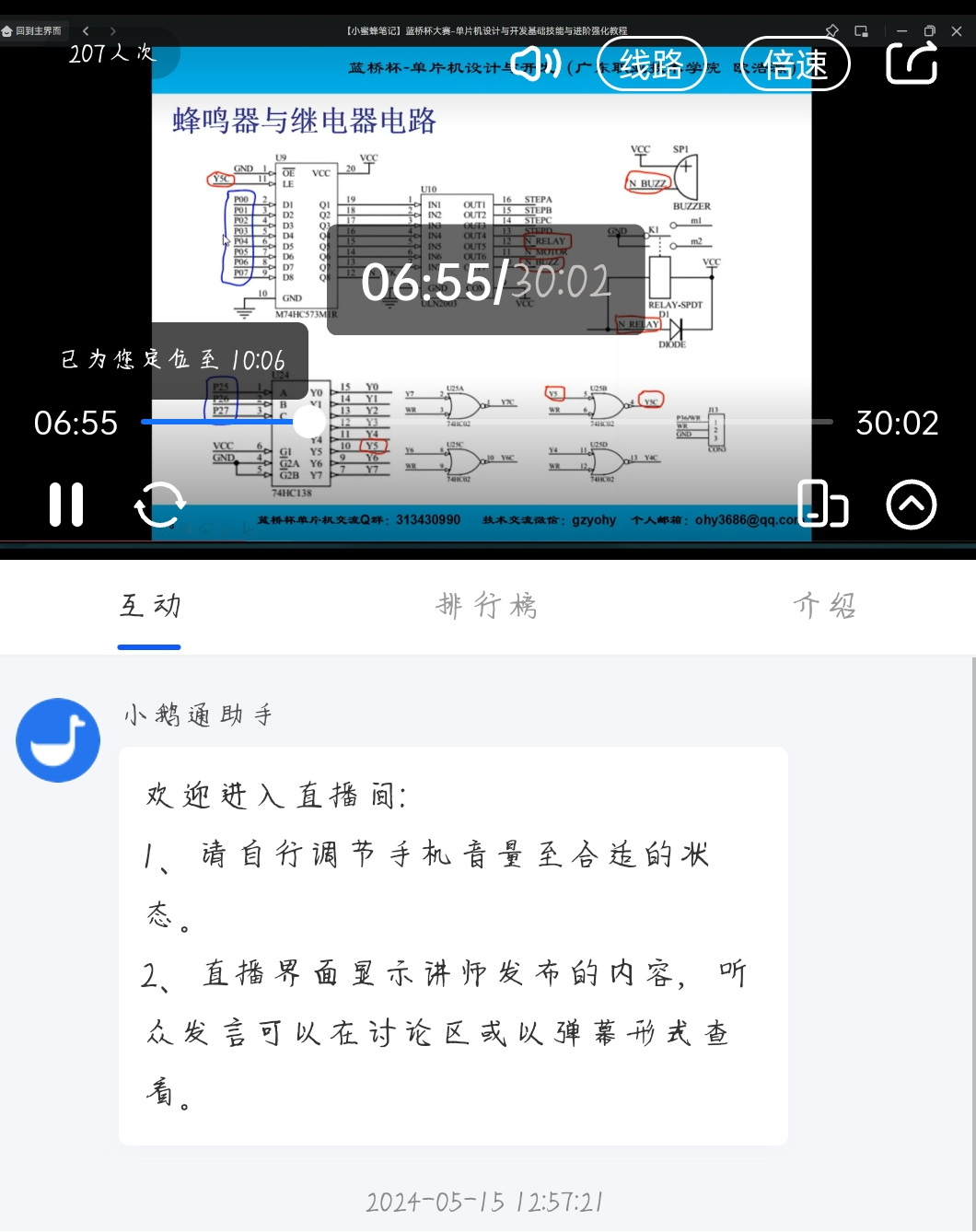
Task: Mute the video sound
Action: click(535, 64)
